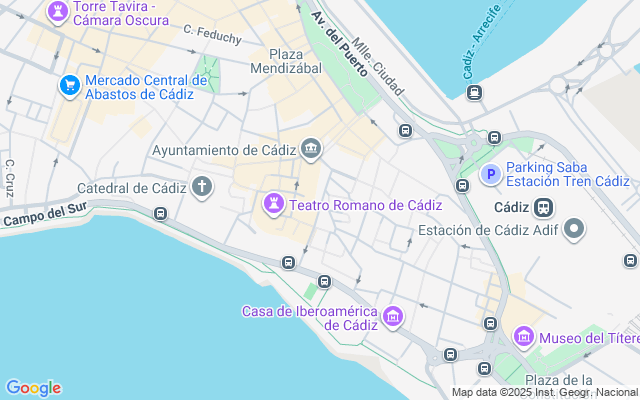Open the Cádiz - Arrecife ferry stop
640x400 pixels.
(x=474, y=93)
